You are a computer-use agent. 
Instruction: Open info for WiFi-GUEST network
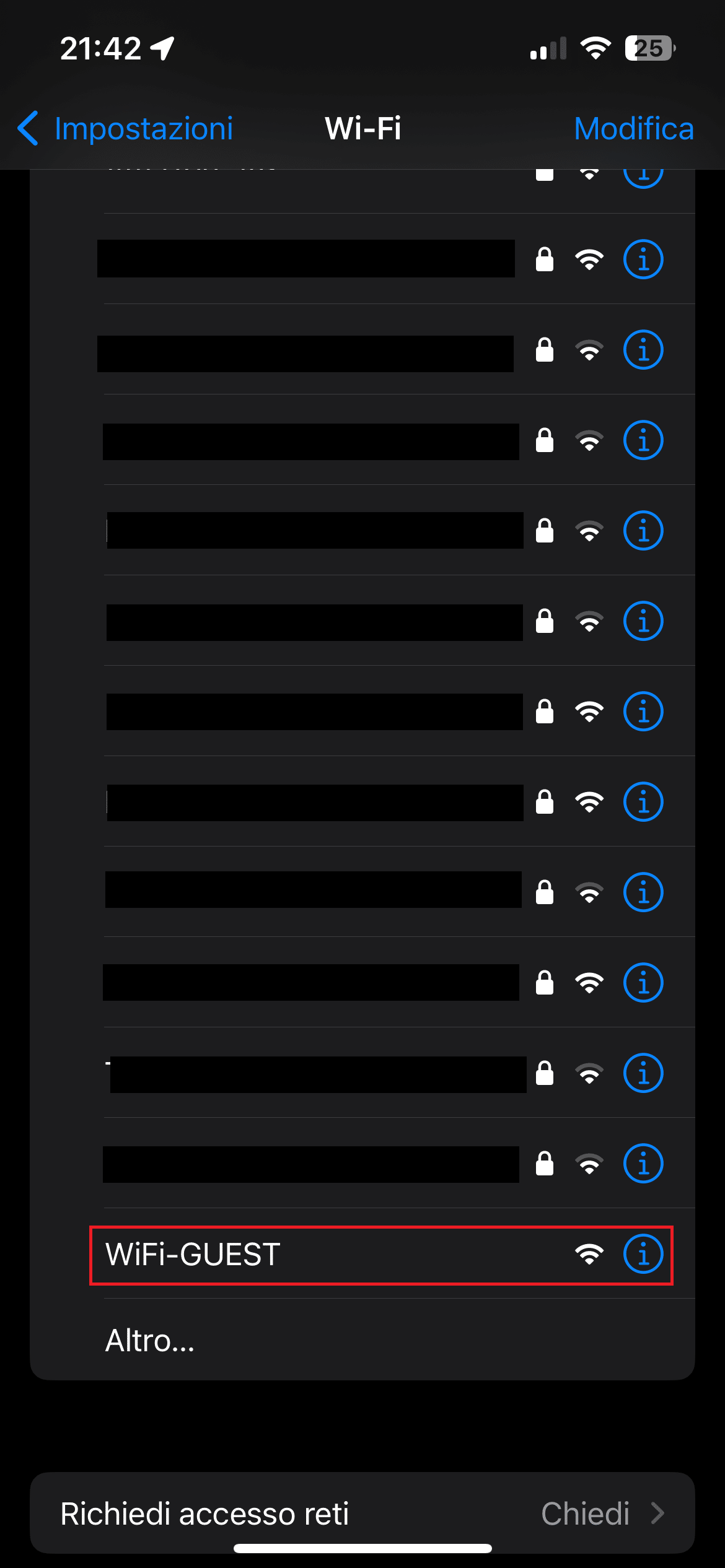click(643, 1254)
